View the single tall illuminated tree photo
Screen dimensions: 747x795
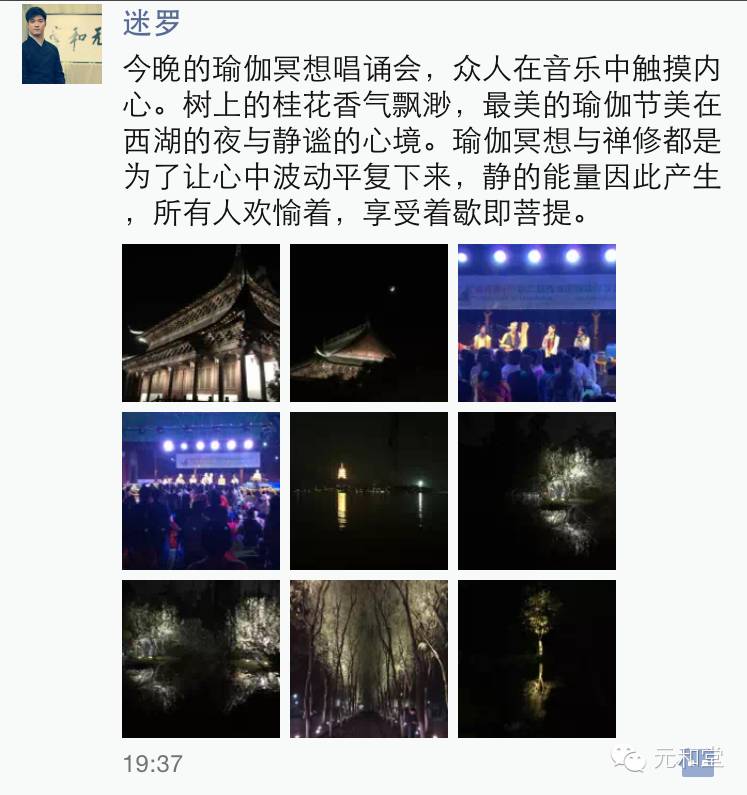click(537, 659)
